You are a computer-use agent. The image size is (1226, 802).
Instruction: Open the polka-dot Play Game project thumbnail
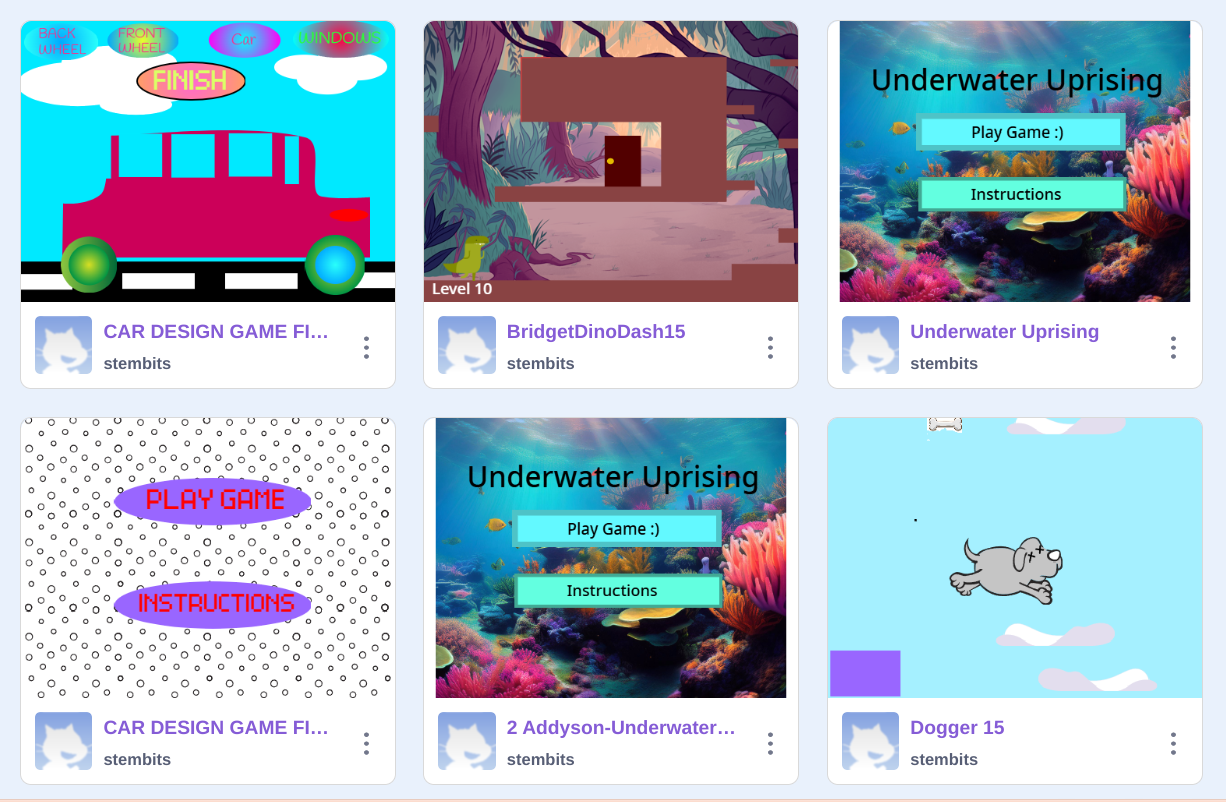coord(208,558)
